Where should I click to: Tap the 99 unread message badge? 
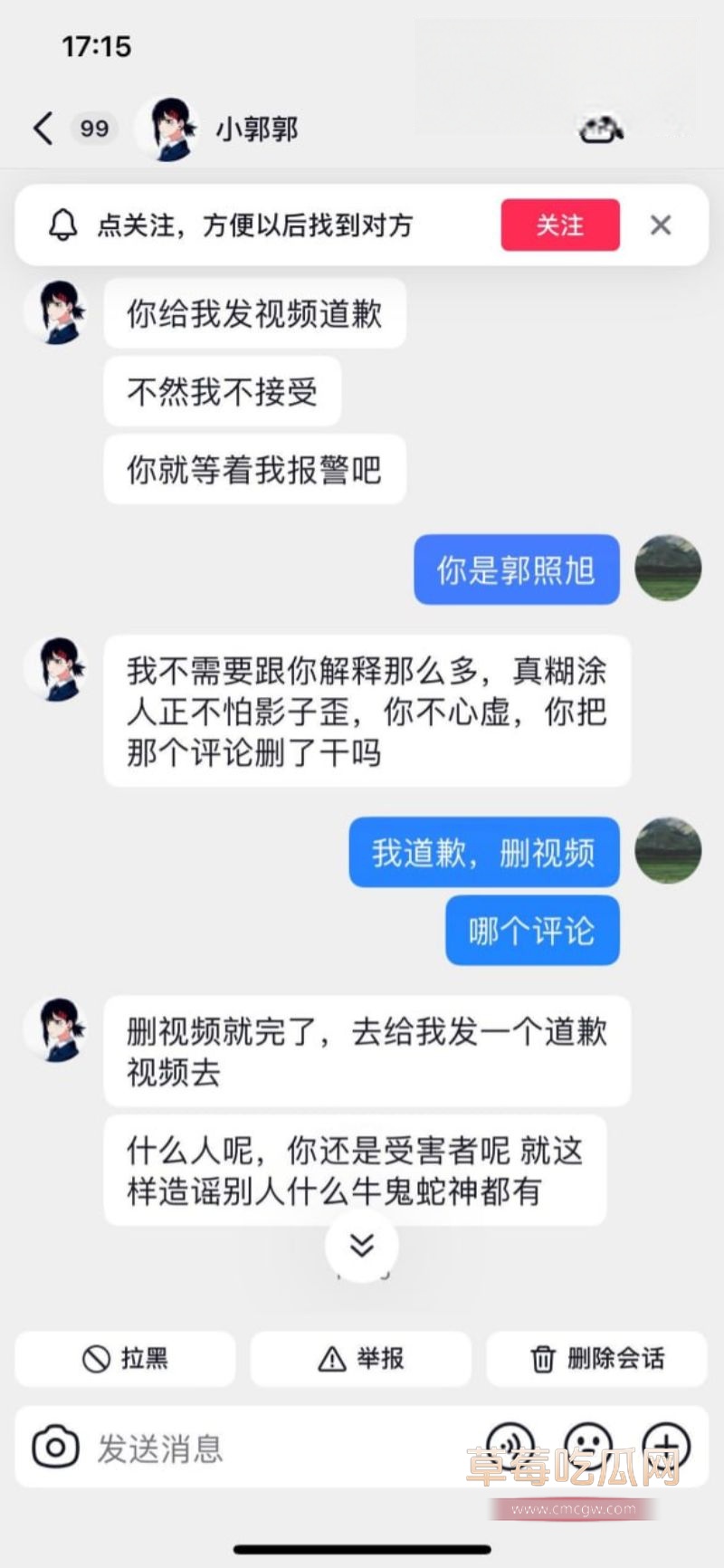[93, 129]
